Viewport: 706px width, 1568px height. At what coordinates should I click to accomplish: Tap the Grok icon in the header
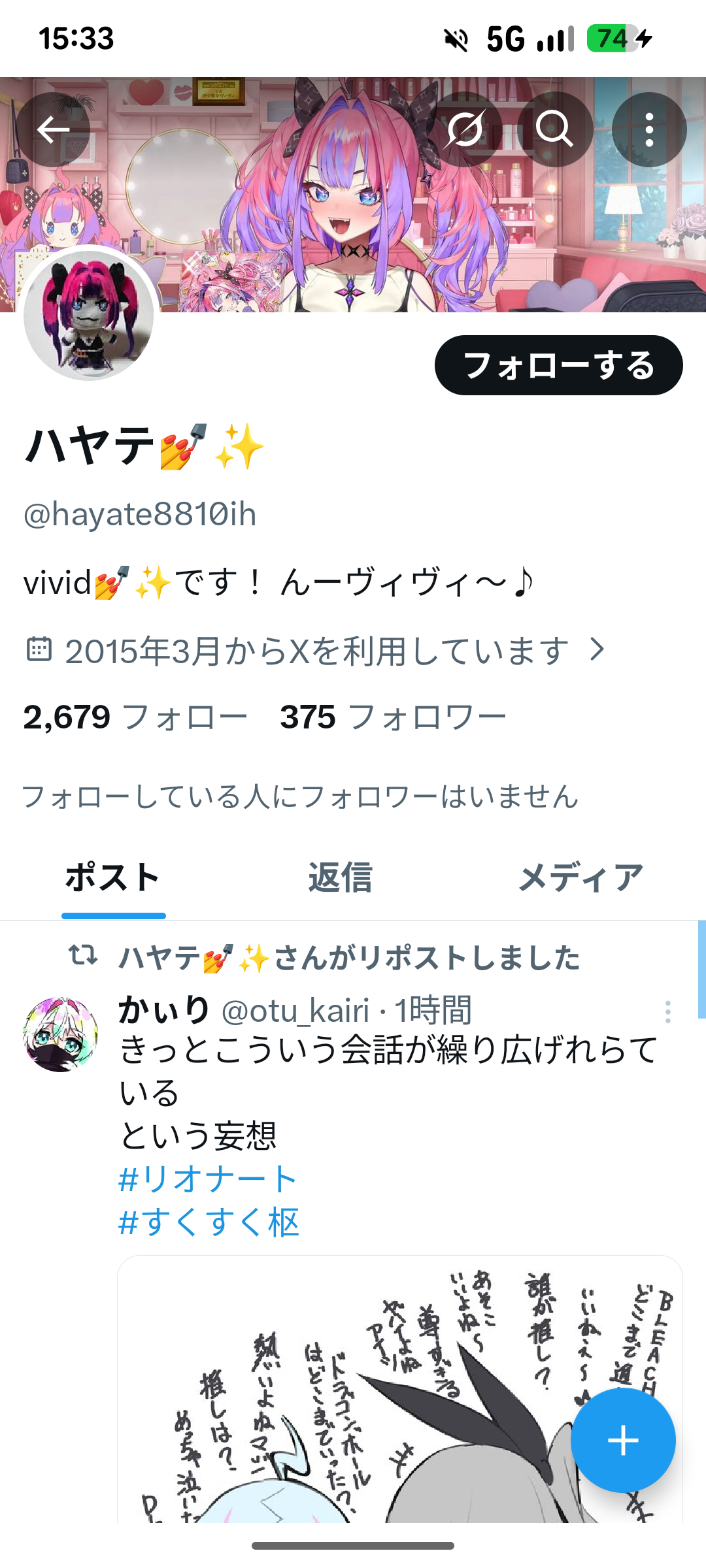click(465, 129)
